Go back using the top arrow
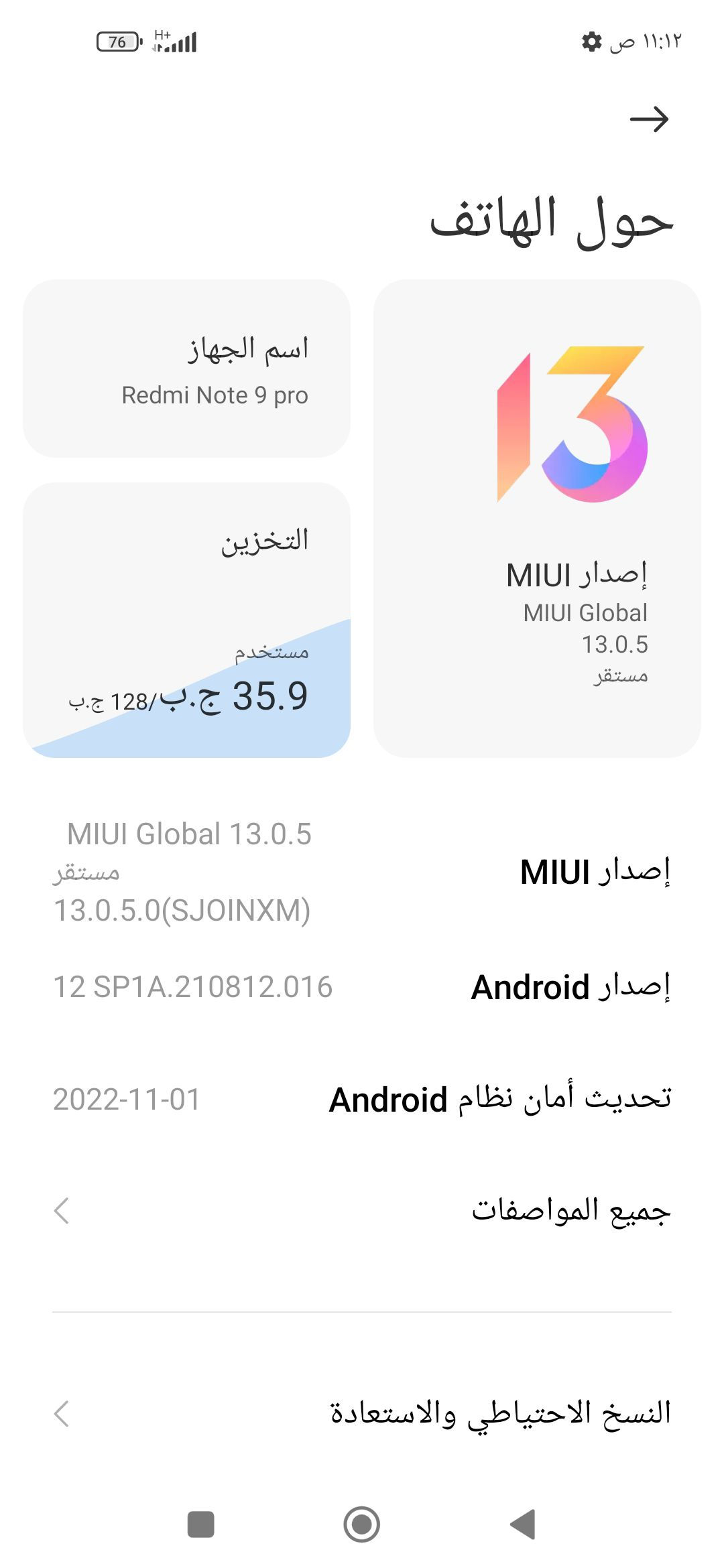The height and width of the screenshot is (1568, 724). pos(649,119)
